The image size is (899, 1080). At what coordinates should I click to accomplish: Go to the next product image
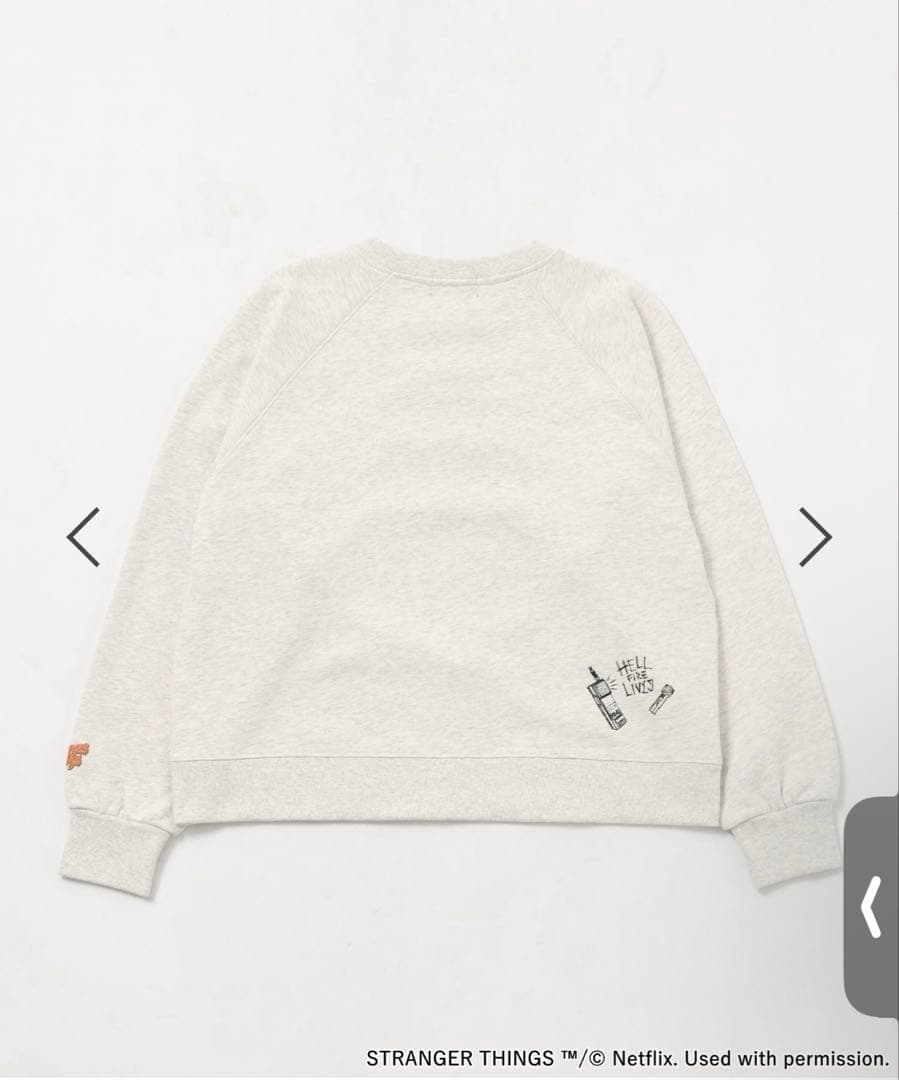tap(814, 537)
